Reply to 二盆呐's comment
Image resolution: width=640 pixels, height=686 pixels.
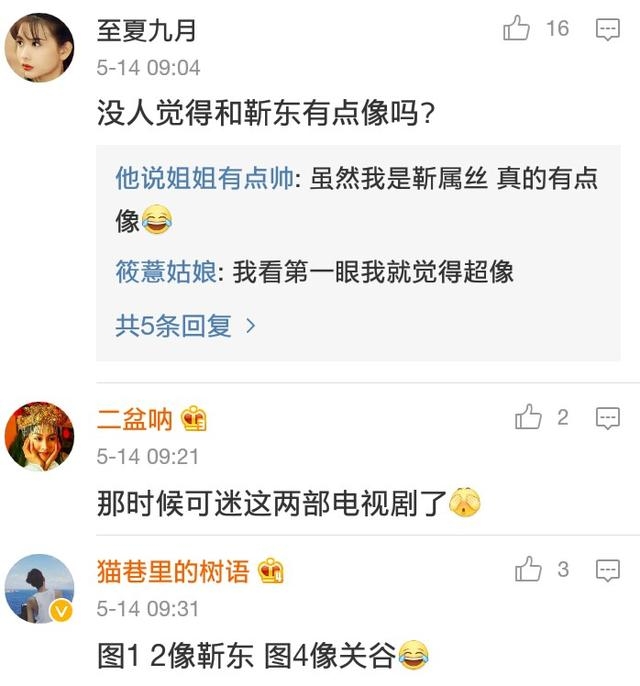(607, 418)
